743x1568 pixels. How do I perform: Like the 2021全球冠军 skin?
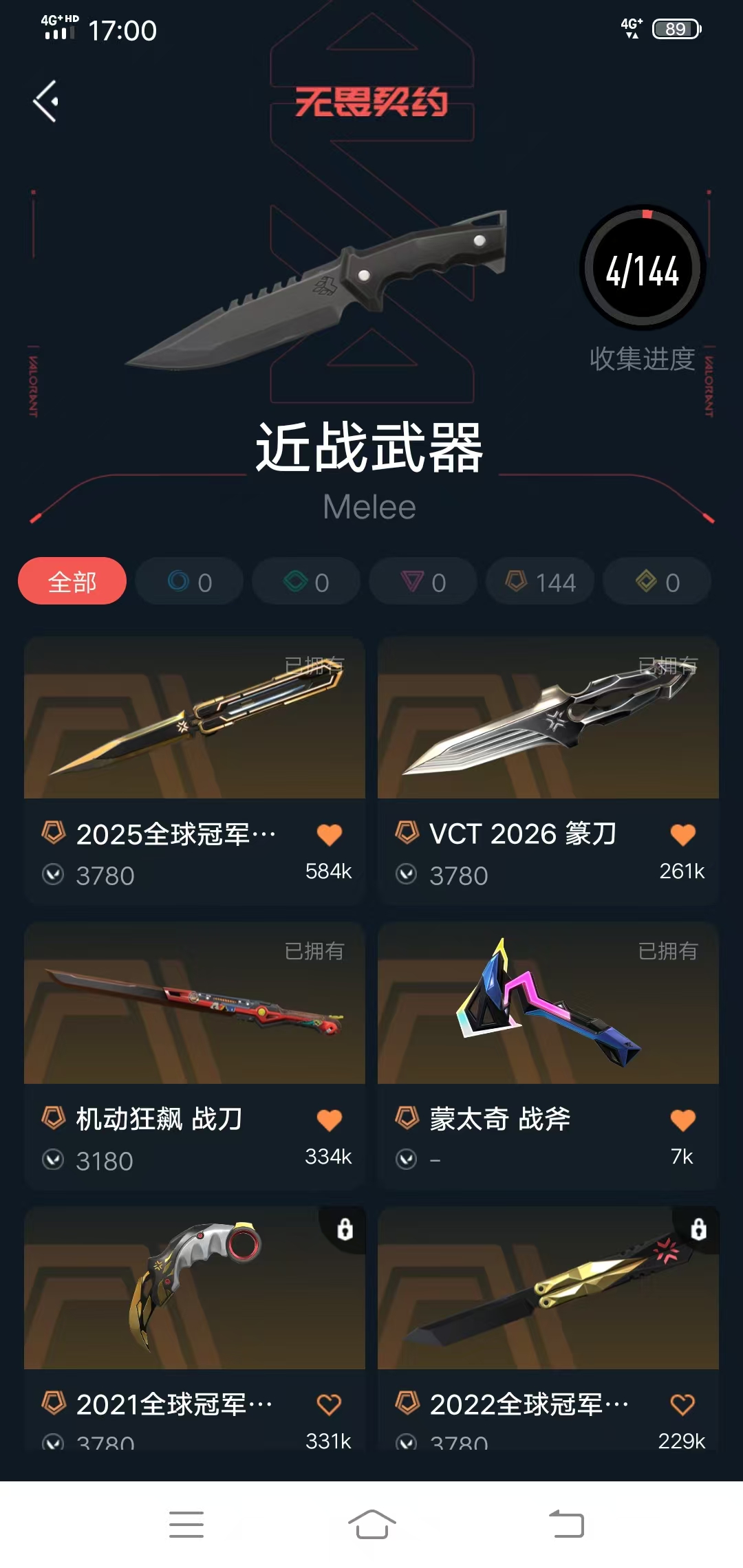coord(330,1404)
